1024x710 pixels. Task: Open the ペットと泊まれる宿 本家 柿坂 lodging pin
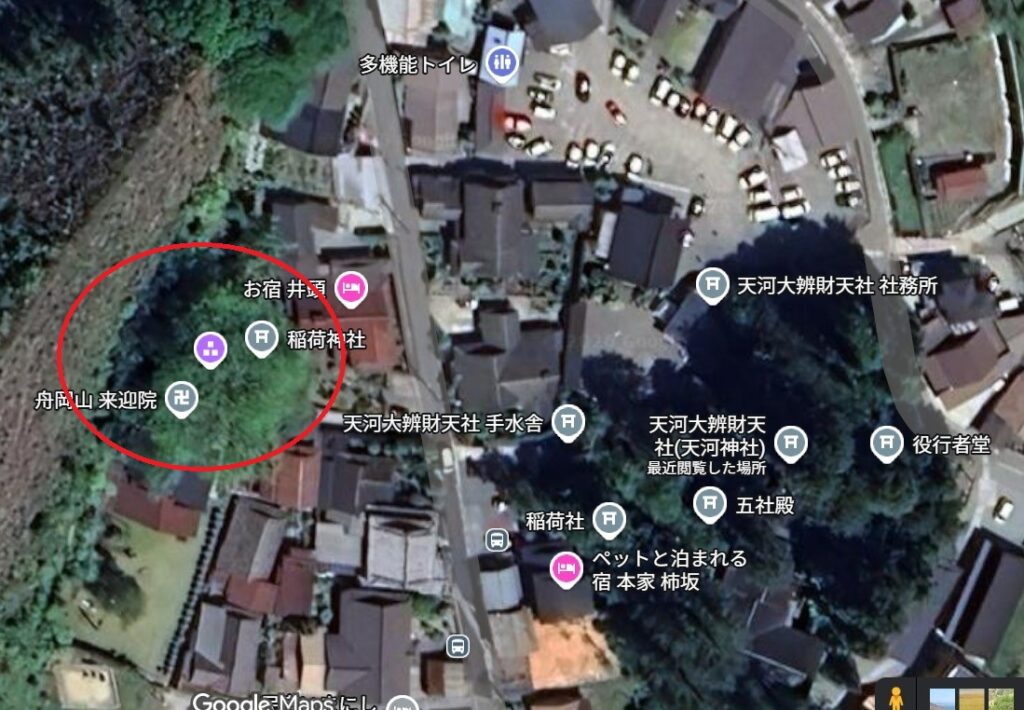tap(565, 571)
